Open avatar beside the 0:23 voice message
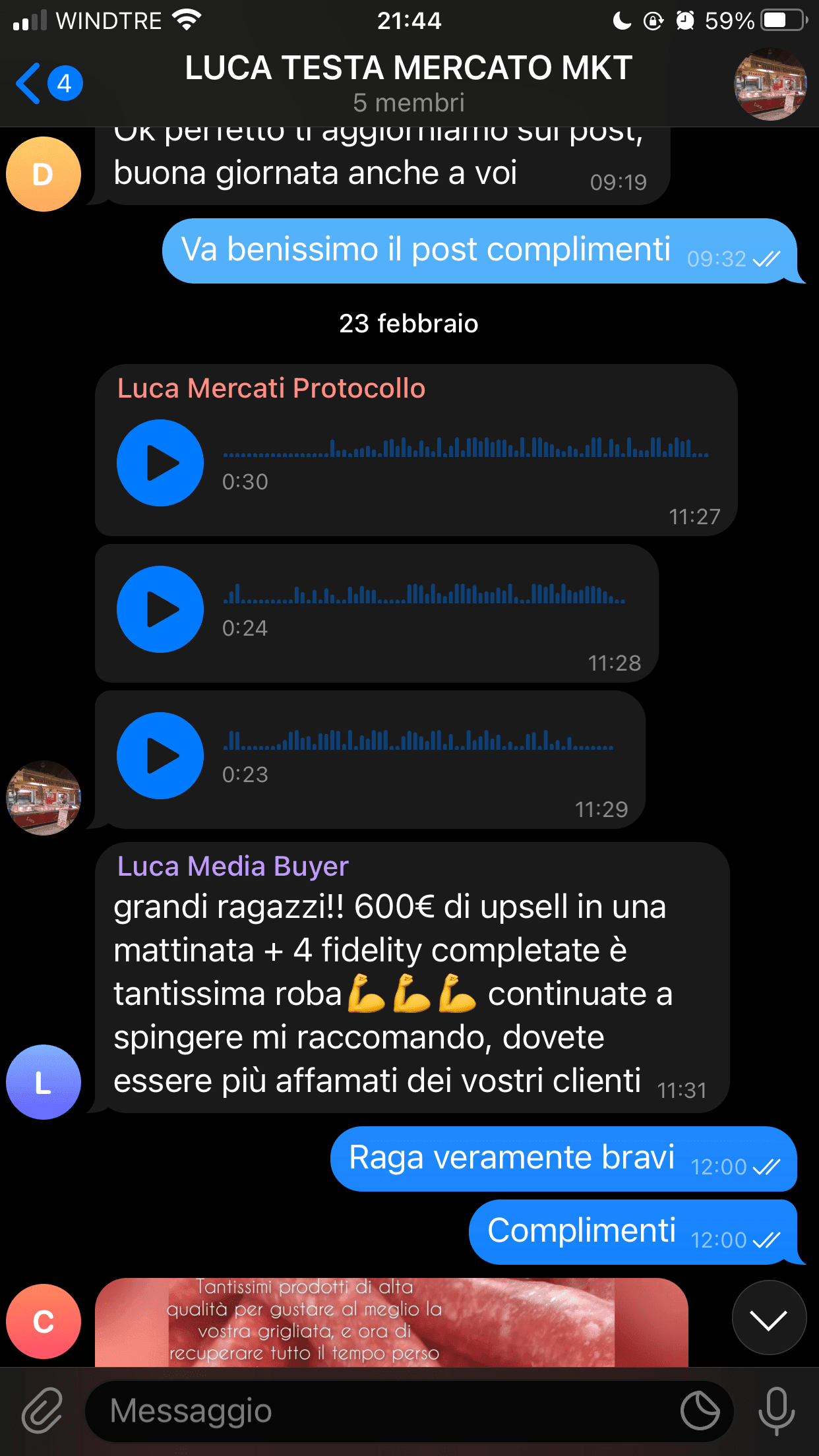This screenshot has height=1456, width=819. (x=44, y=798)
